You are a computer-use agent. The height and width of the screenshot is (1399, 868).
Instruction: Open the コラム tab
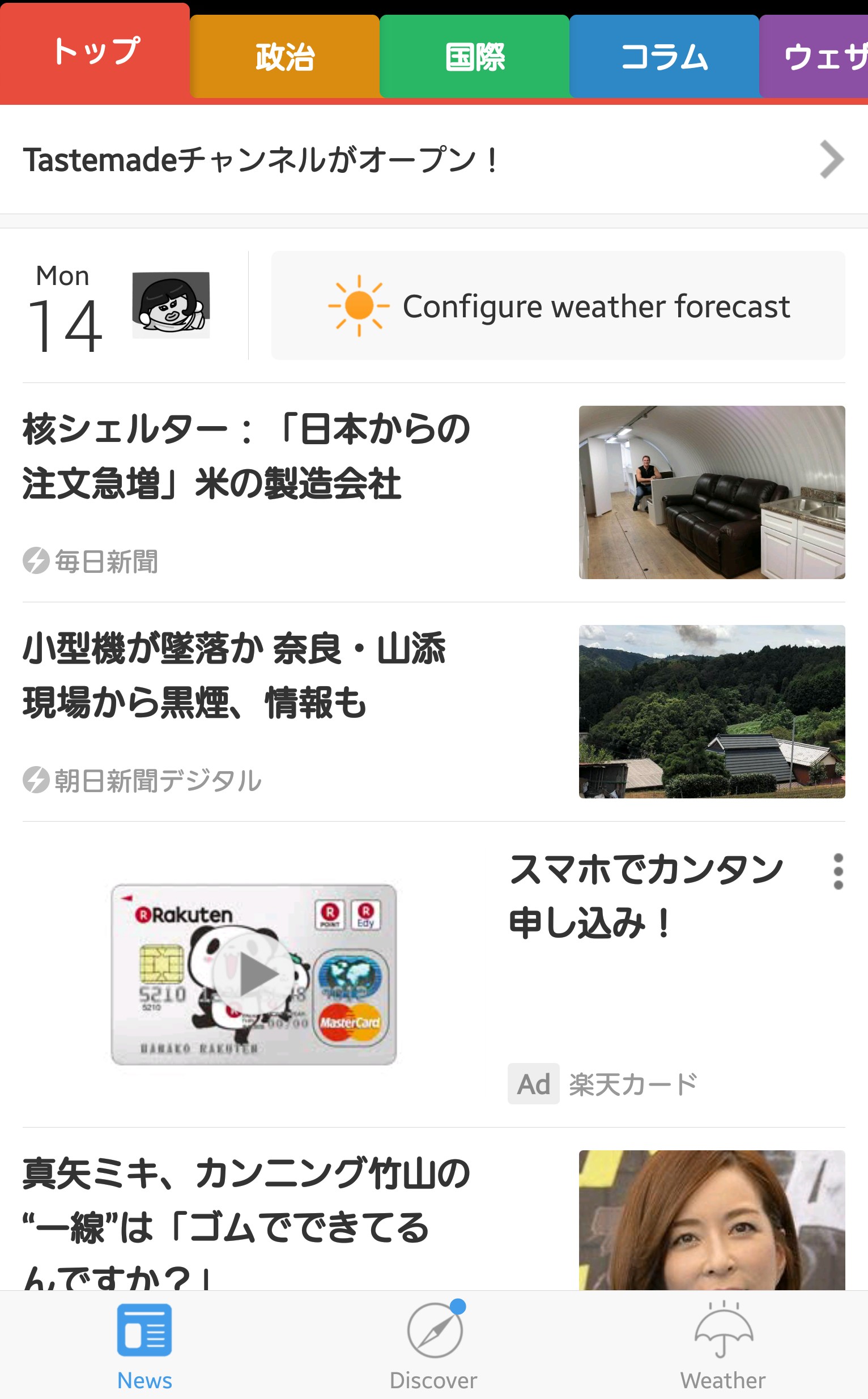663,57
